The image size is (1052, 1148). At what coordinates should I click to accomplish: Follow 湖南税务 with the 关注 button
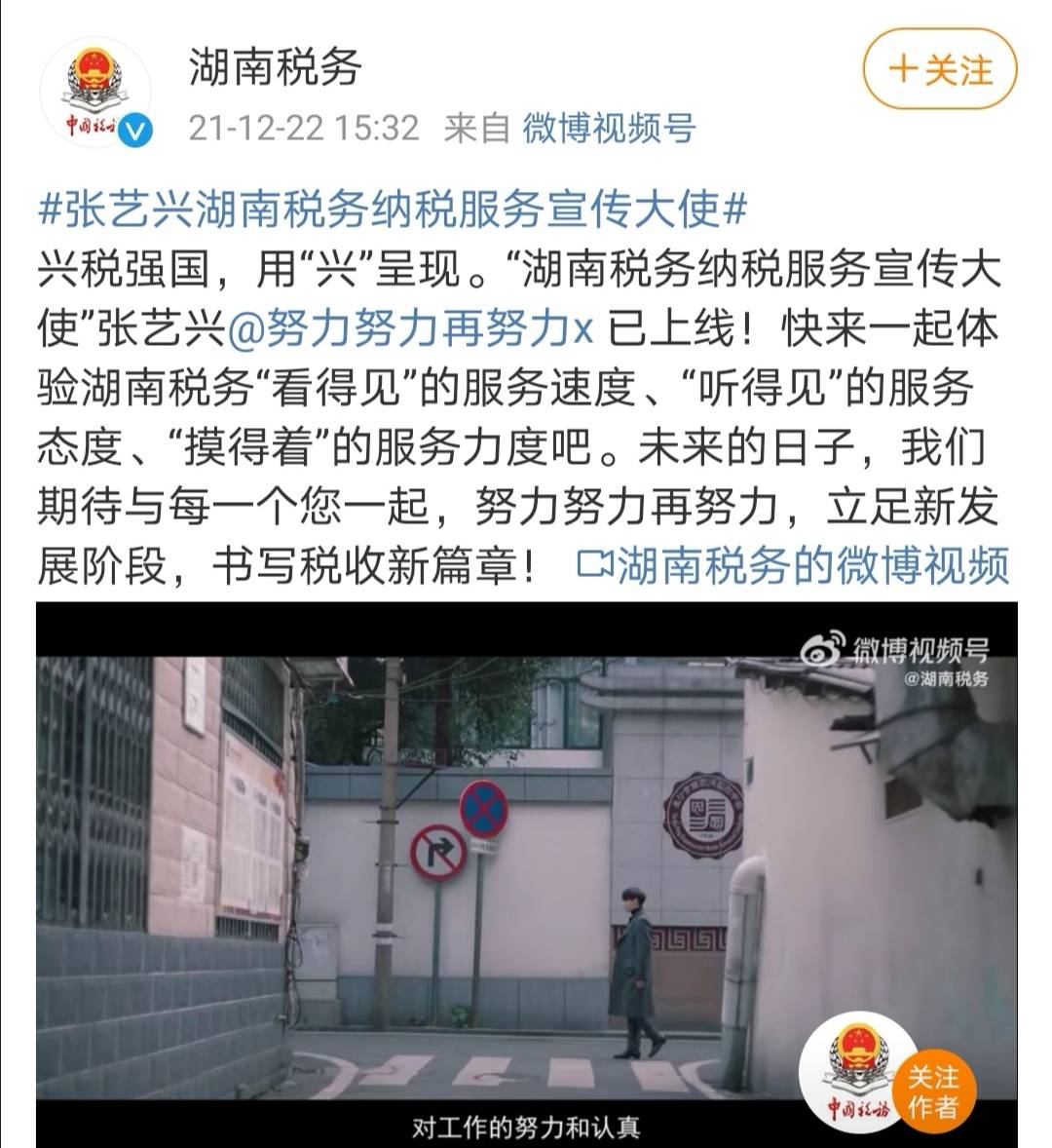[939, 70]
